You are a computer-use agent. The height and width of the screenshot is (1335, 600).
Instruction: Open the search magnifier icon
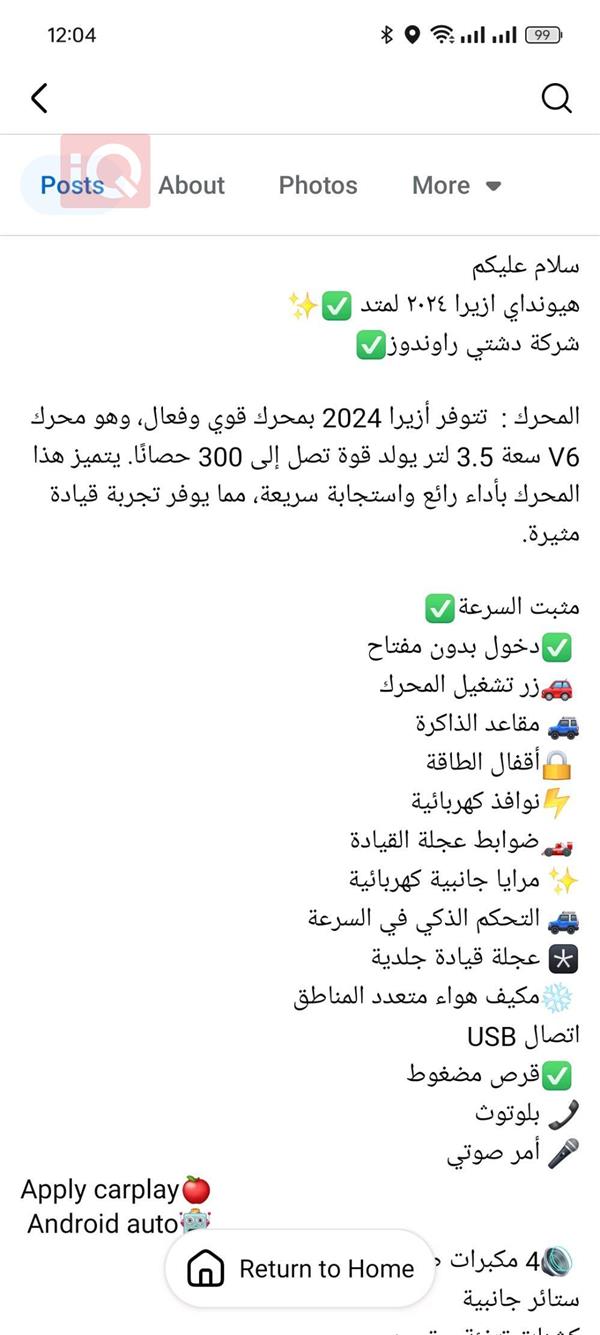point(556,98)
